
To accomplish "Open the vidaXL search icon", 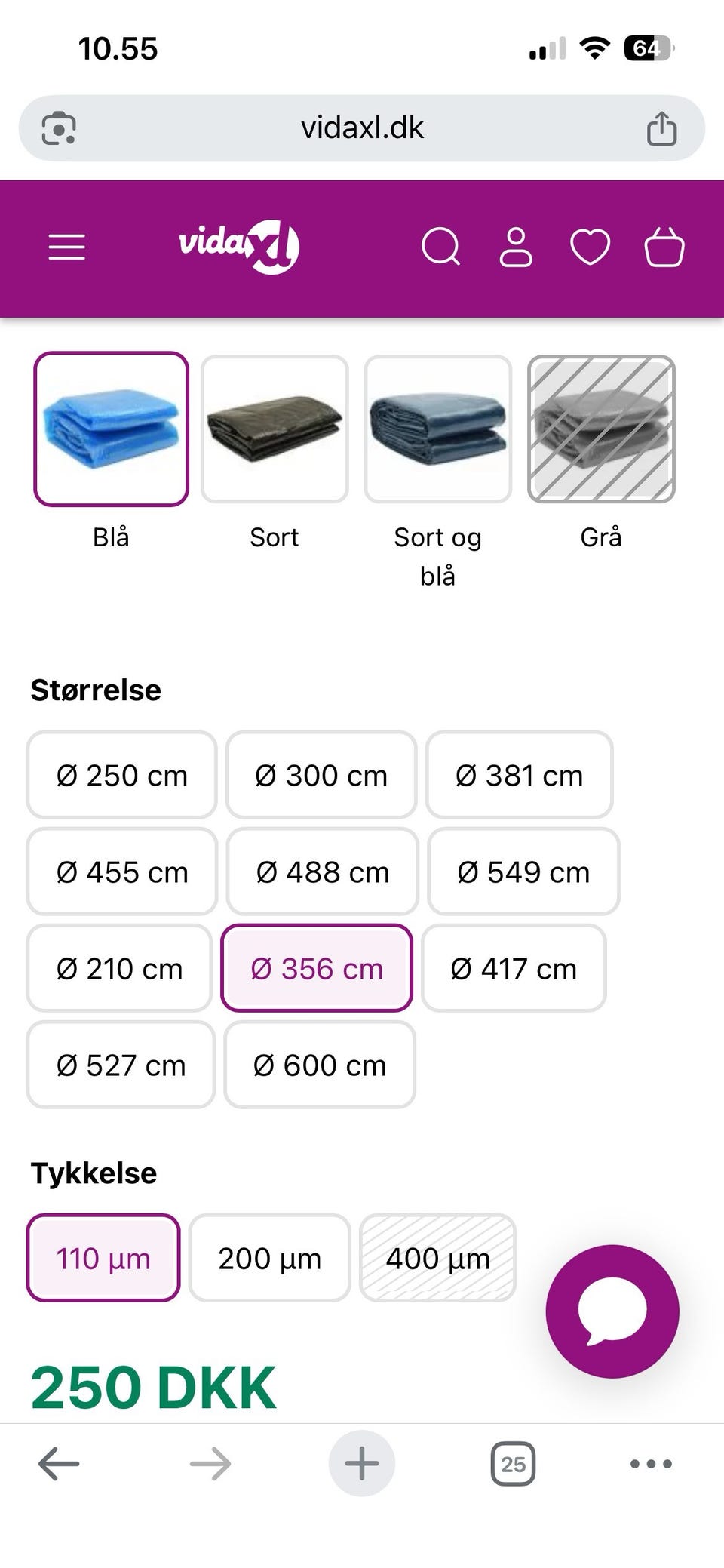I will pyautogui.click(x=440, y=247).
